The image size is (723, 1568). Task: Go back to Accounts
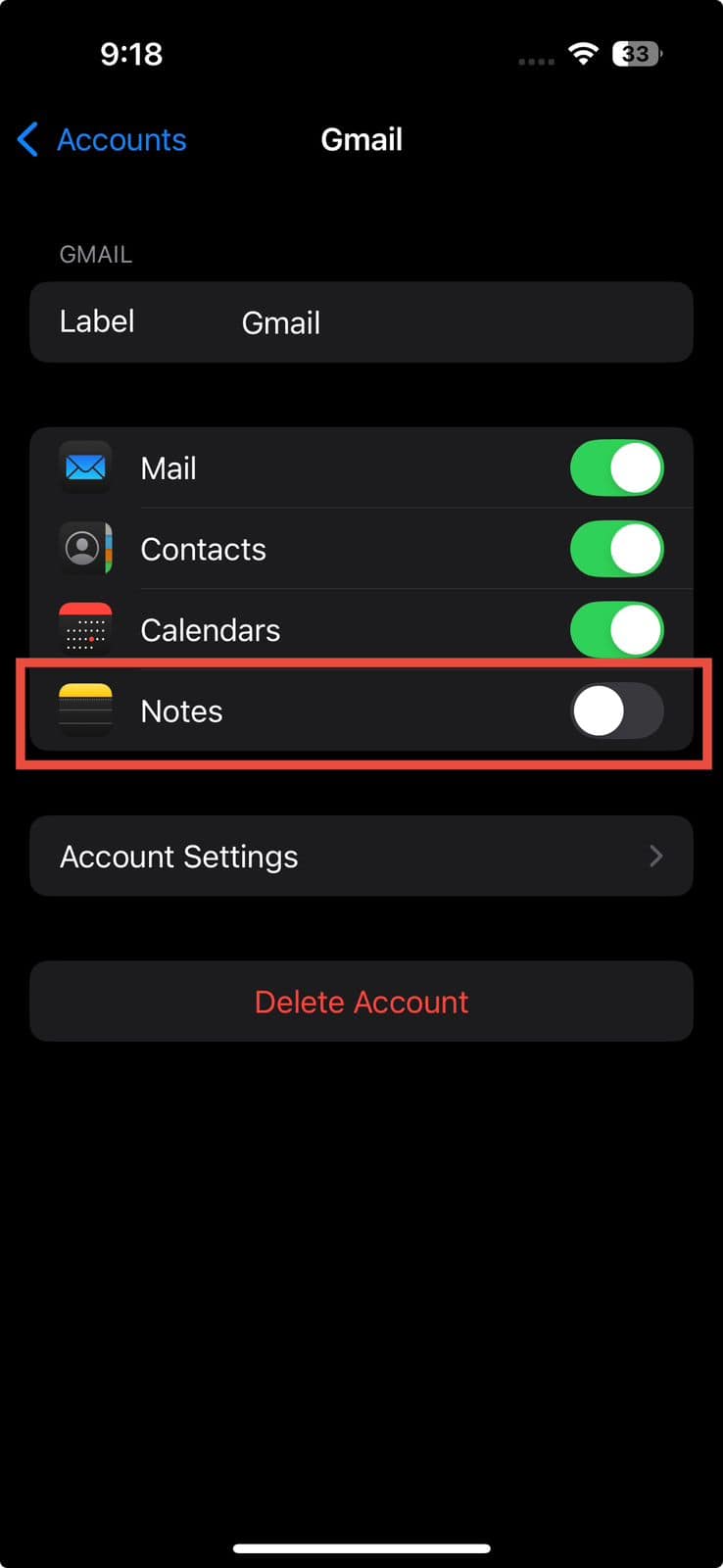coord(103,140)
